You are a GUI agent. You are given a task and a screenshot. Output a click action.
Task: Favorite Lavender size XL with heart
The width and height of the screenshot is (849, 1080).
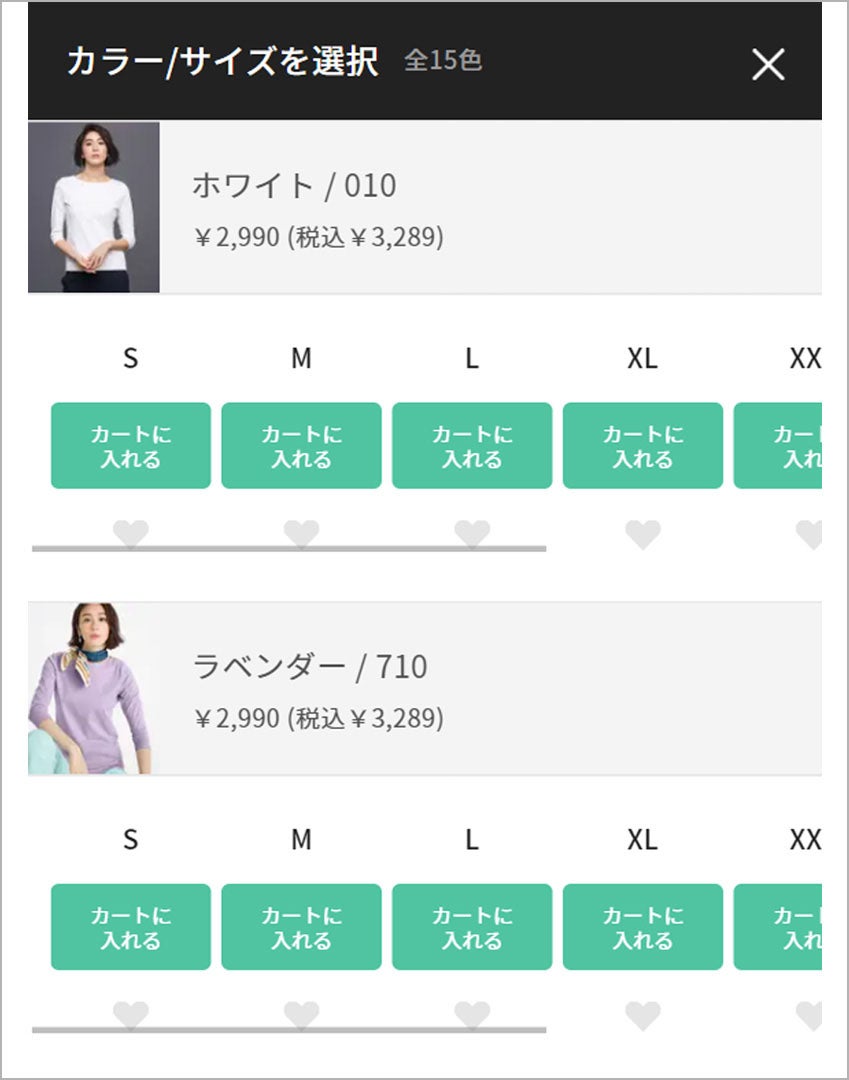pos(643,1016)
